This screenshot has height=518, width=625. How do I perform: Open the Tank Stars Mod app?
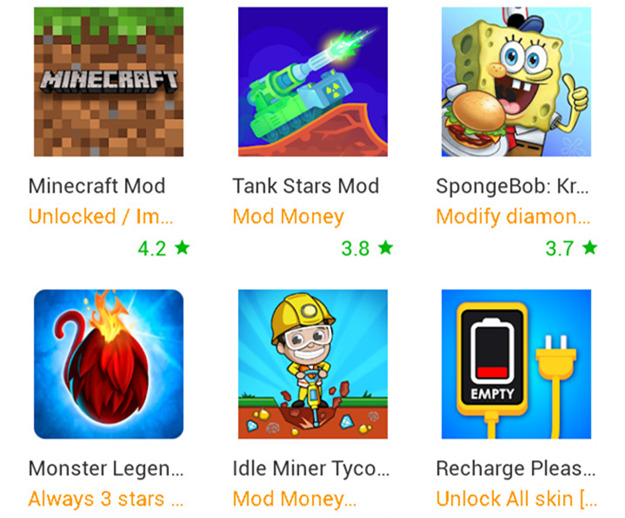pyautogui.click(x=312, y=82)
